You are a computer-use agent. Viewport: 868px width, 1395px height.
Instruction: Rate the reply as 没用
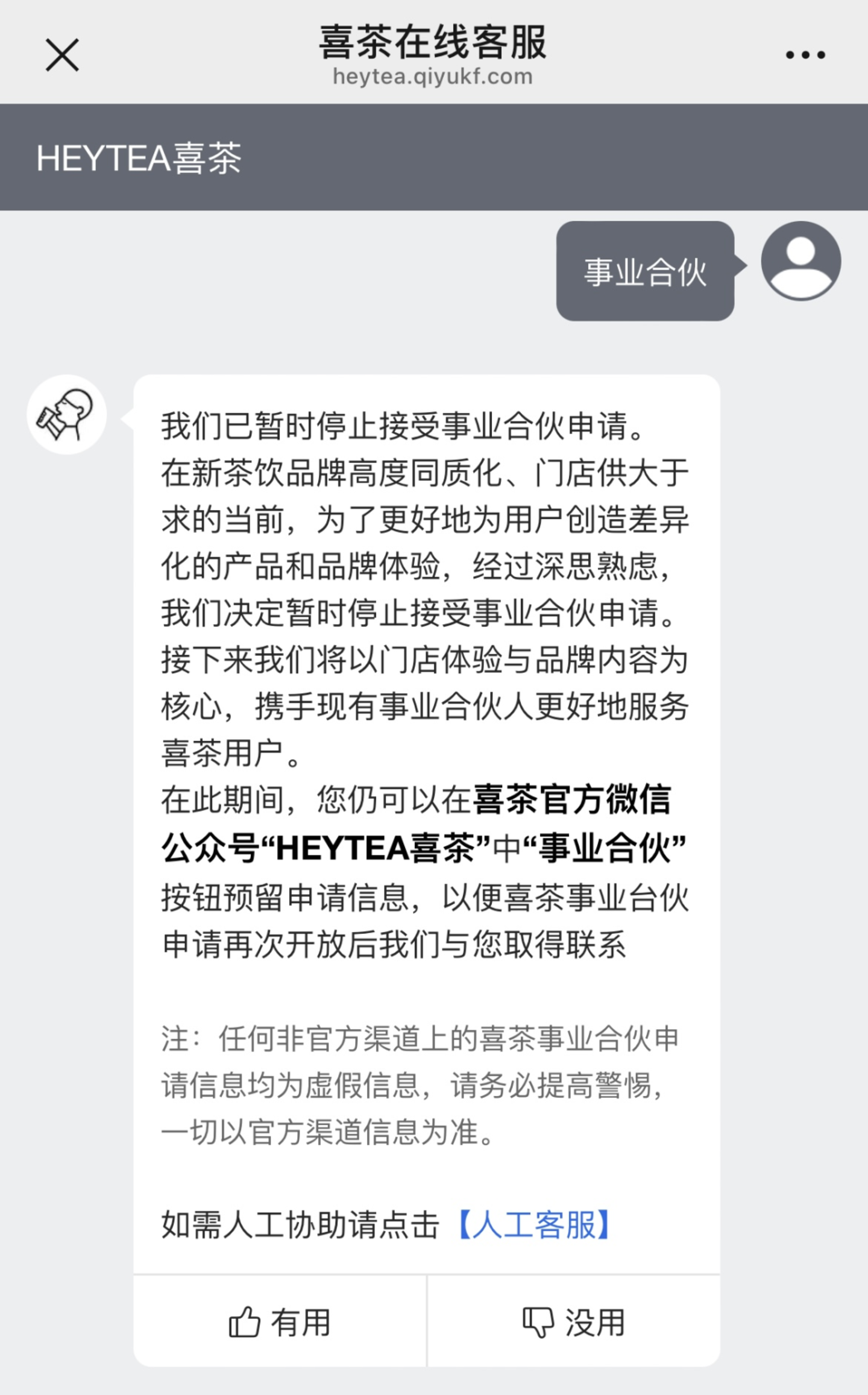click(x=573, y=1321)
